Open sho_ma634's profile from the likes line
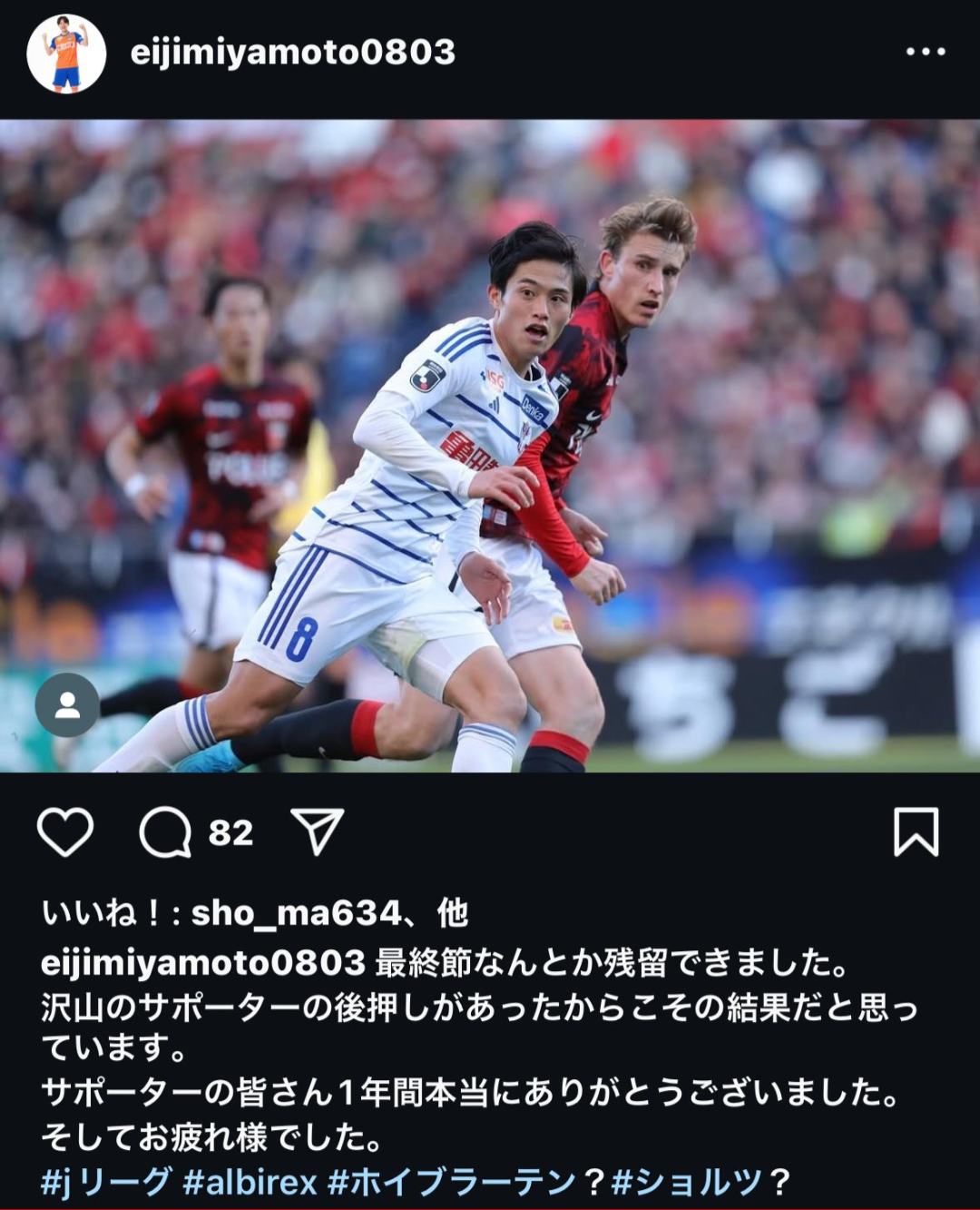This screenshot has width=980, height=1210. pos(297,913)
